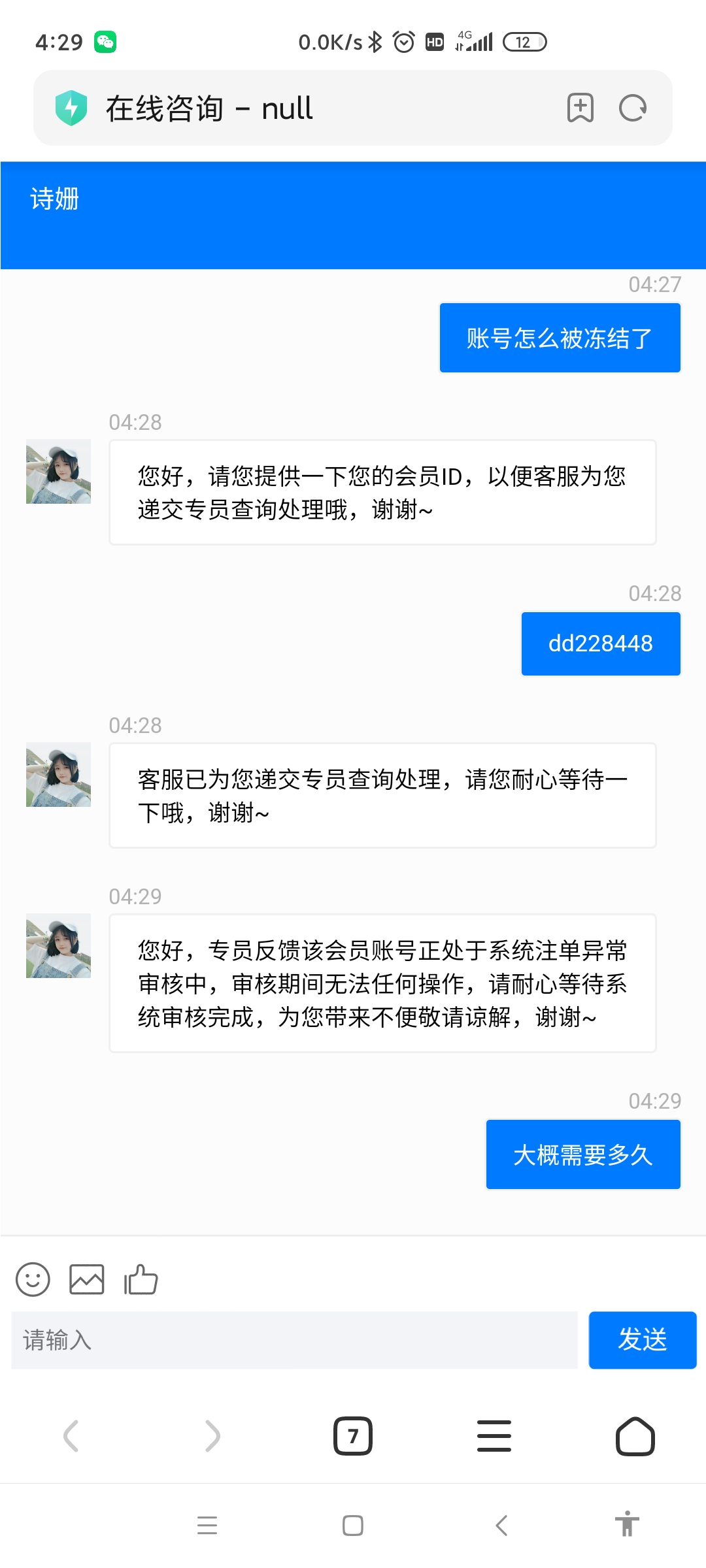Go forward in browser history

click(212, 1436)
